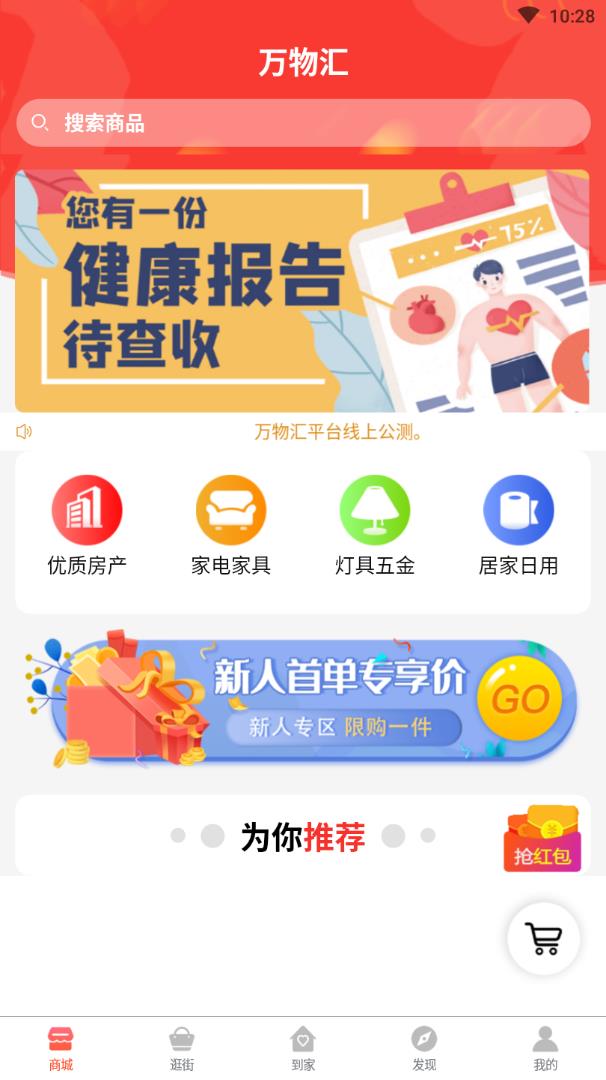Open the 新人首单专享价 promotion banner
This screenshot has width=606, height=1080.
coord(302,700)
